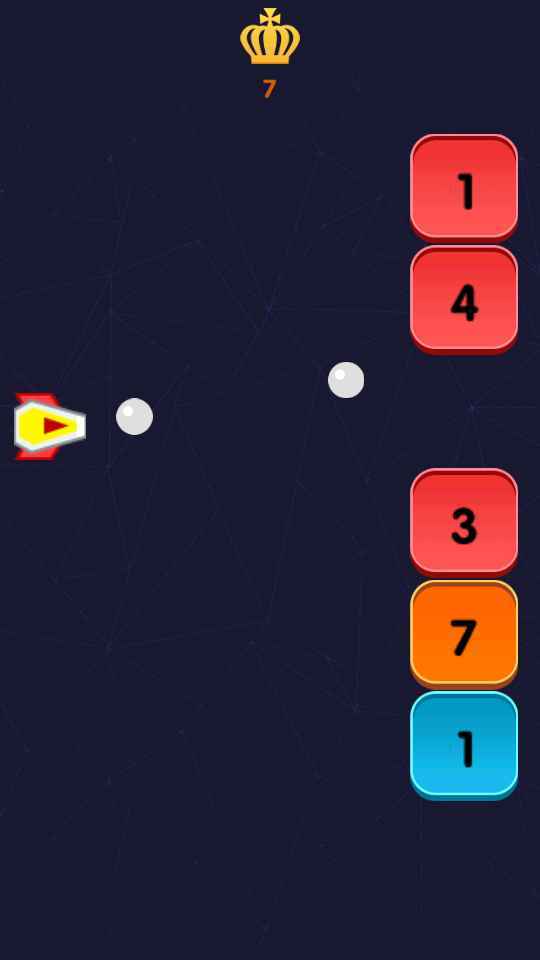Screen dimensions: 540x960
Task: Tap the red block numbered 4
Action: (x=464, y=300)
